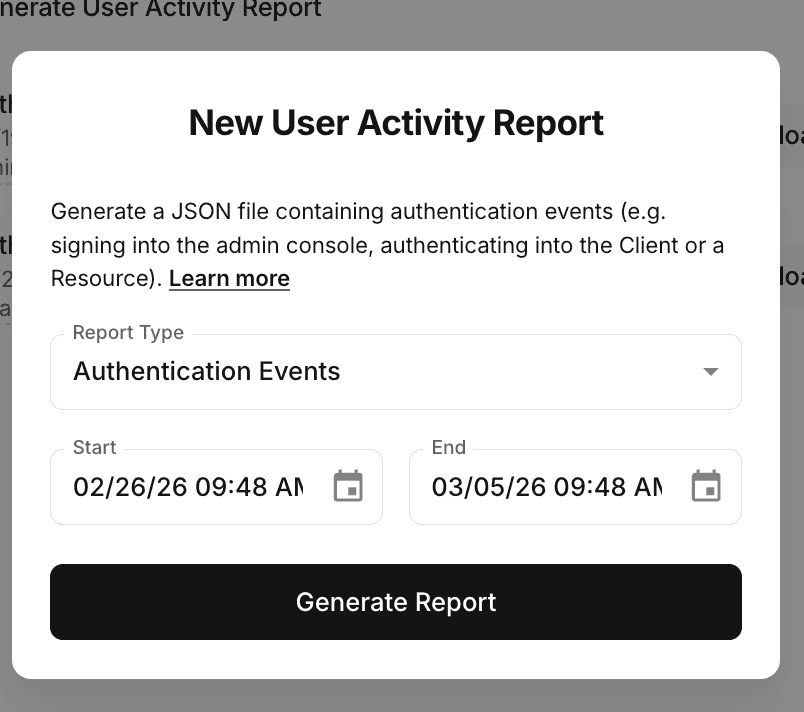
Task: Tap the Start date and time field
Action: point(188,487)
